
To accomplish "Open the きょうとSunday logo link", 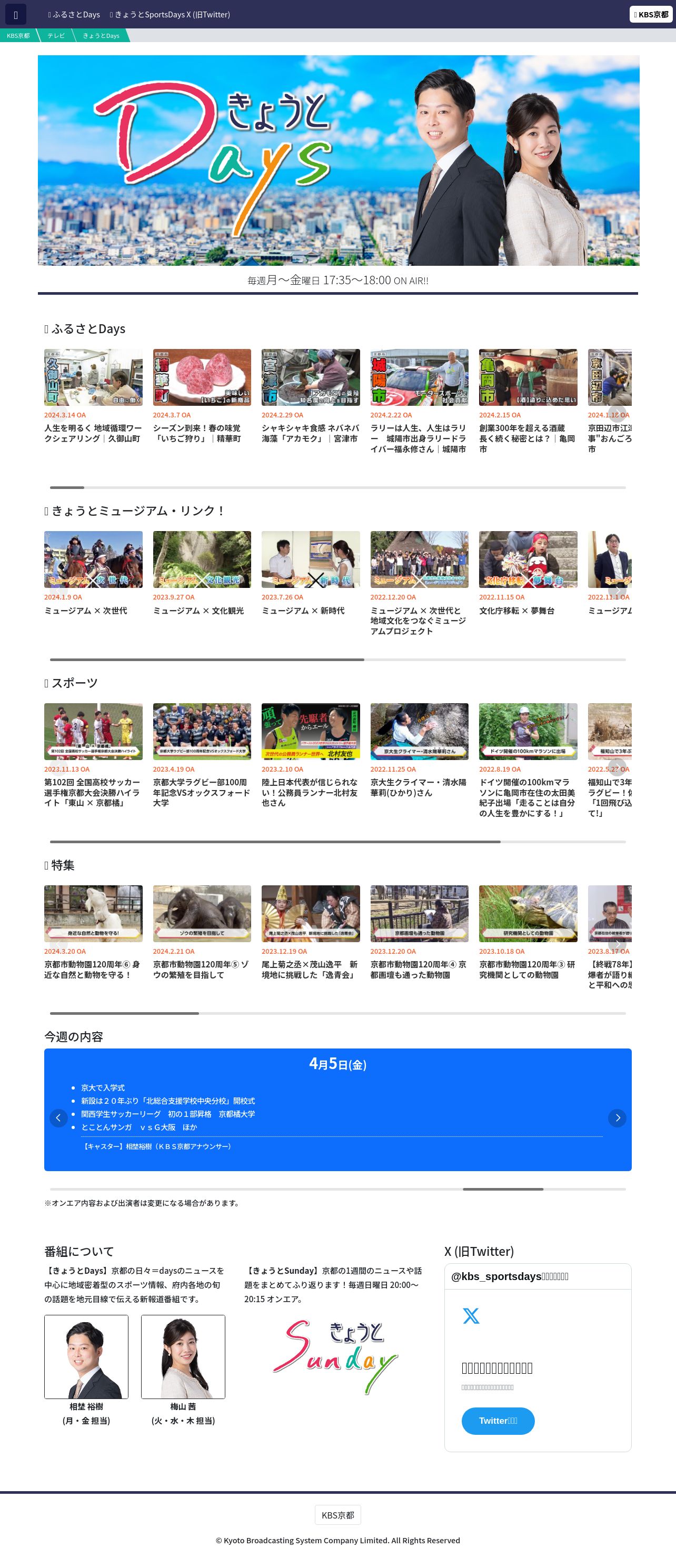I will tap(335, 1357).
